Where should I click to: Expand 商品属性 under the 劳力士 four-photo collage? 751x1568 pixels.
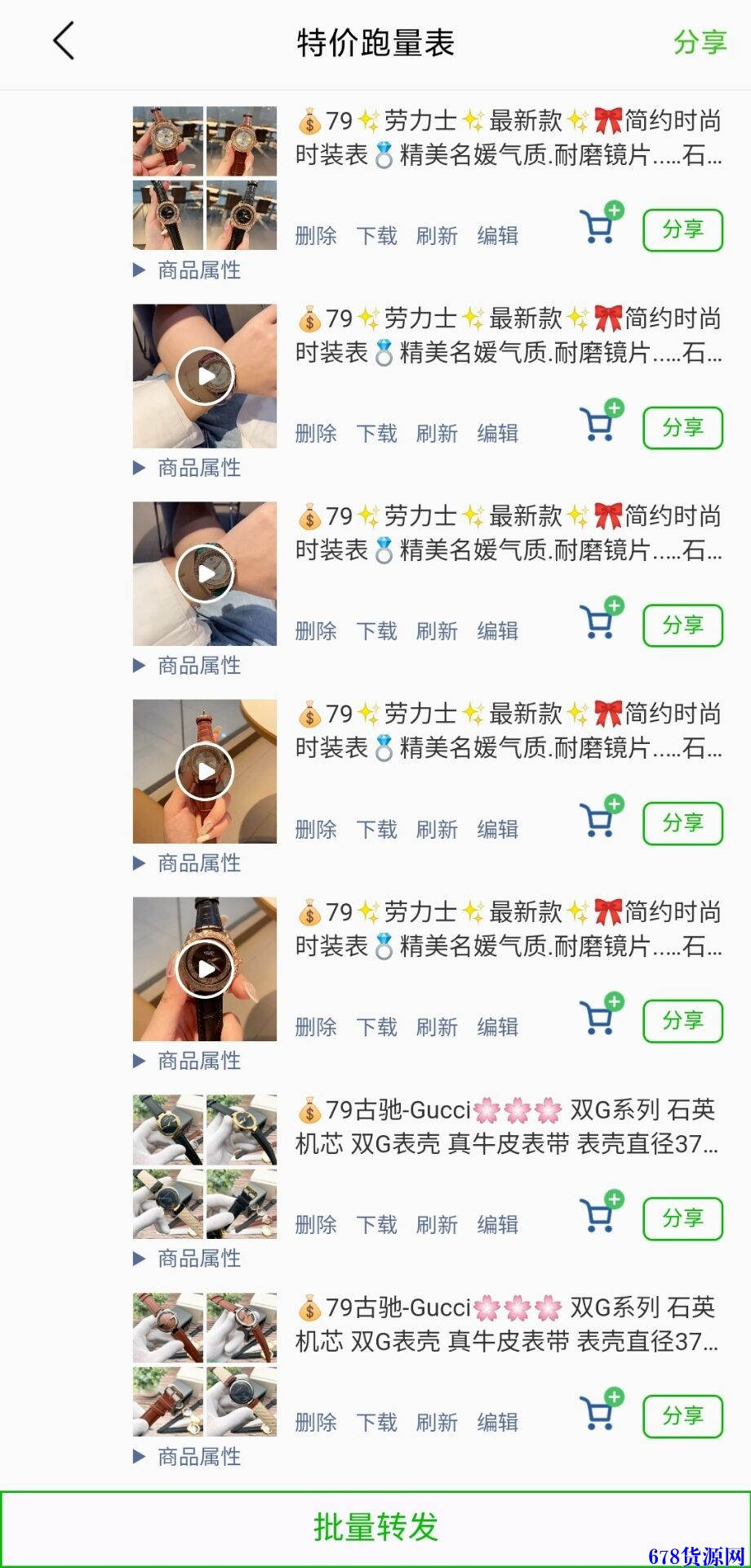pos(187,270)
